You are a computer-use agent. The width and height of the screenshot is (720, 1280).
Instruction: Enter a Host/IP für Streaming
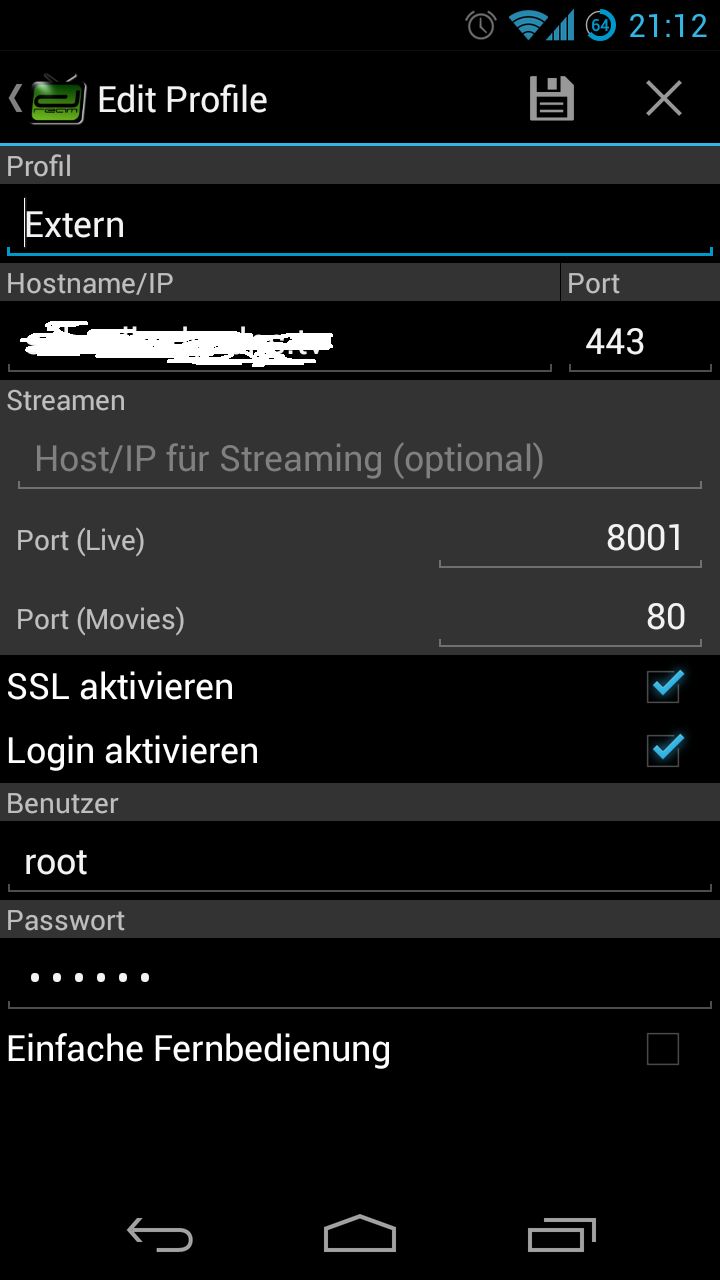coord(360,459)
